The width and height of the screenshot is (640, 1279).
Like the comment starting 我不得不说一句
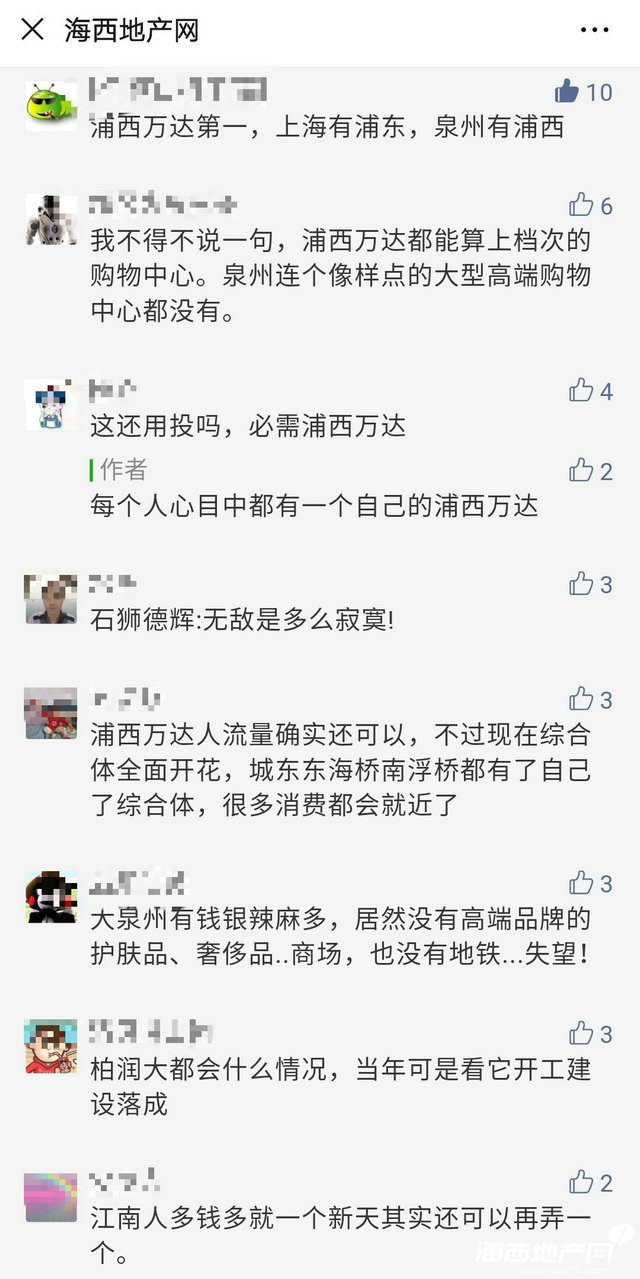581,206
